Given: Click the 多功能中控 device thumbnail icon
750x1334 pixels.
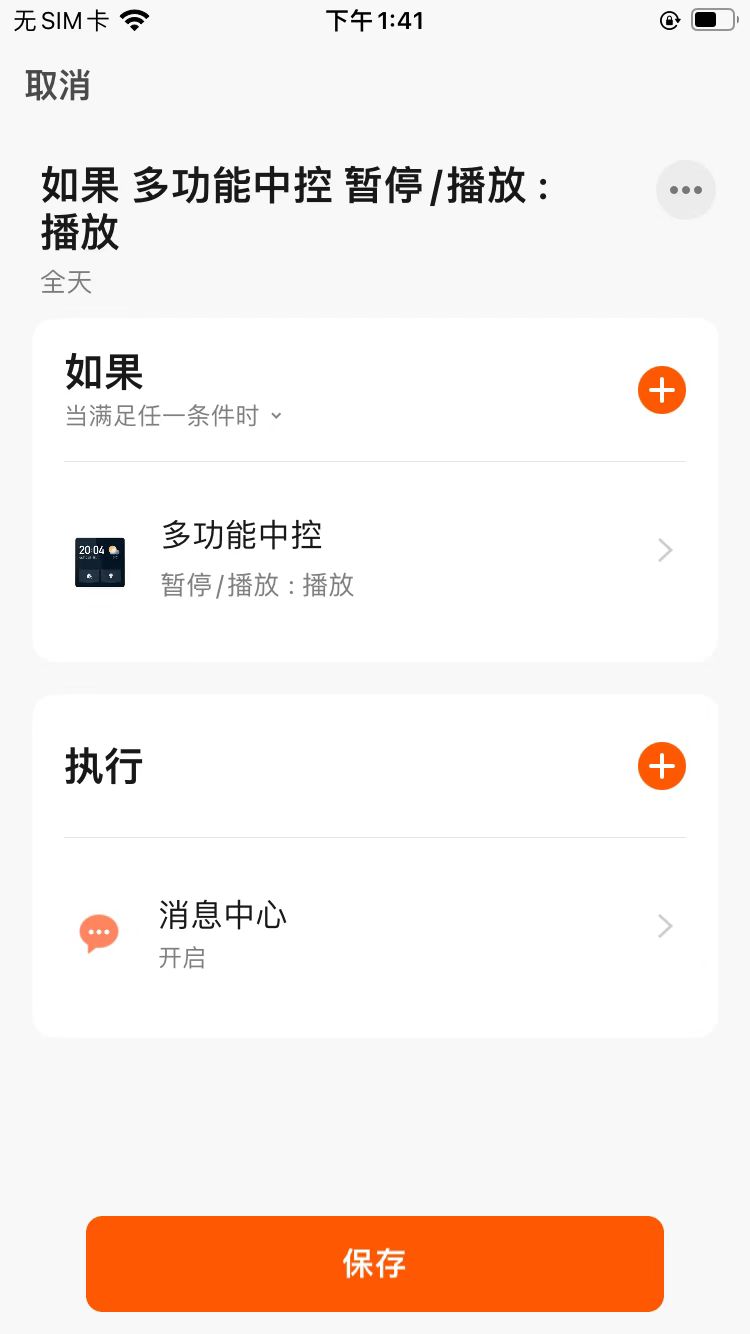Looking at the screenshot, I should pos(99,562).
